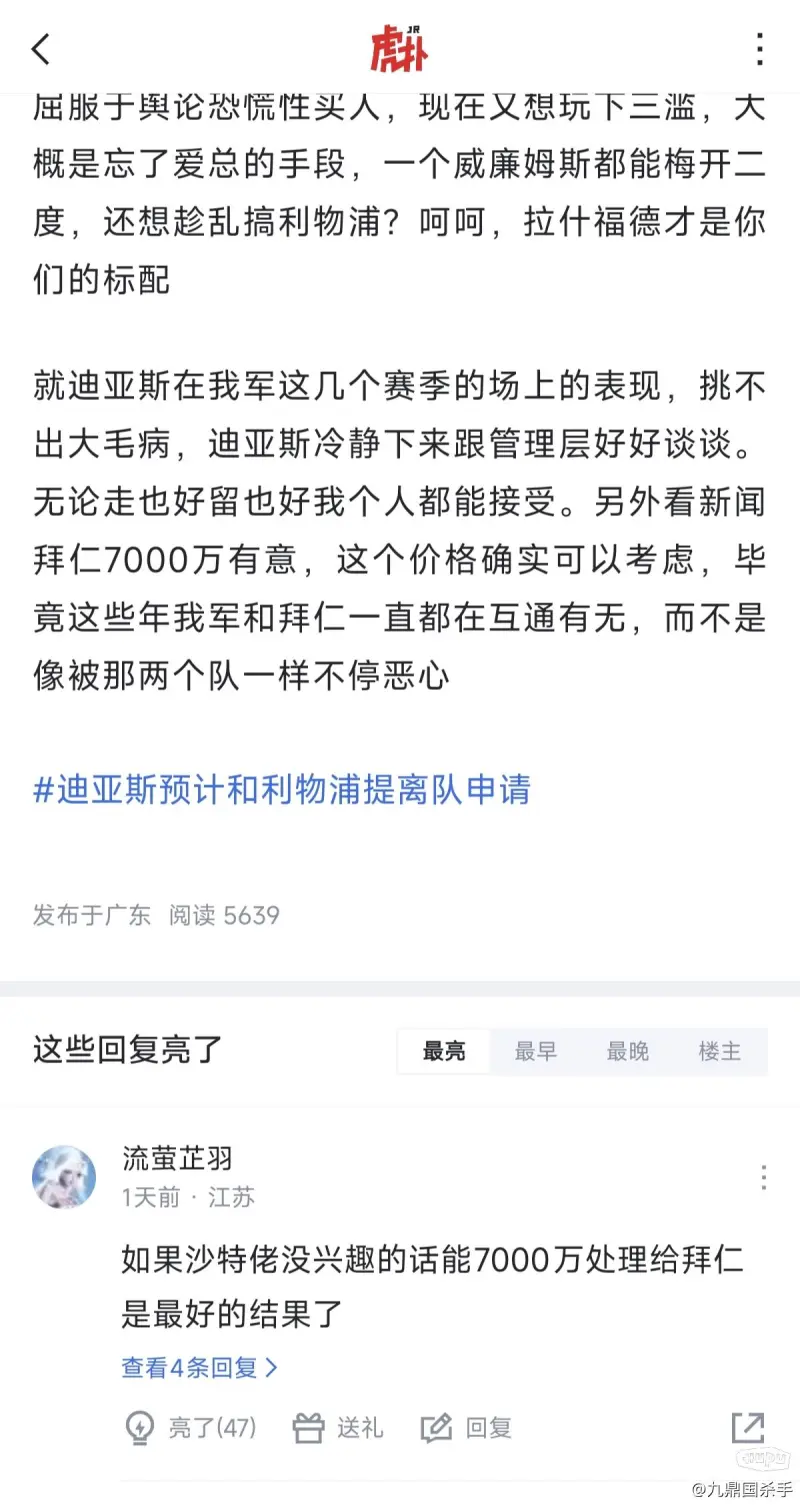Switch to the 最早 sort tab
Image resolution: width=800 pixels, height=1505 pixels.
click(536, 1051)
